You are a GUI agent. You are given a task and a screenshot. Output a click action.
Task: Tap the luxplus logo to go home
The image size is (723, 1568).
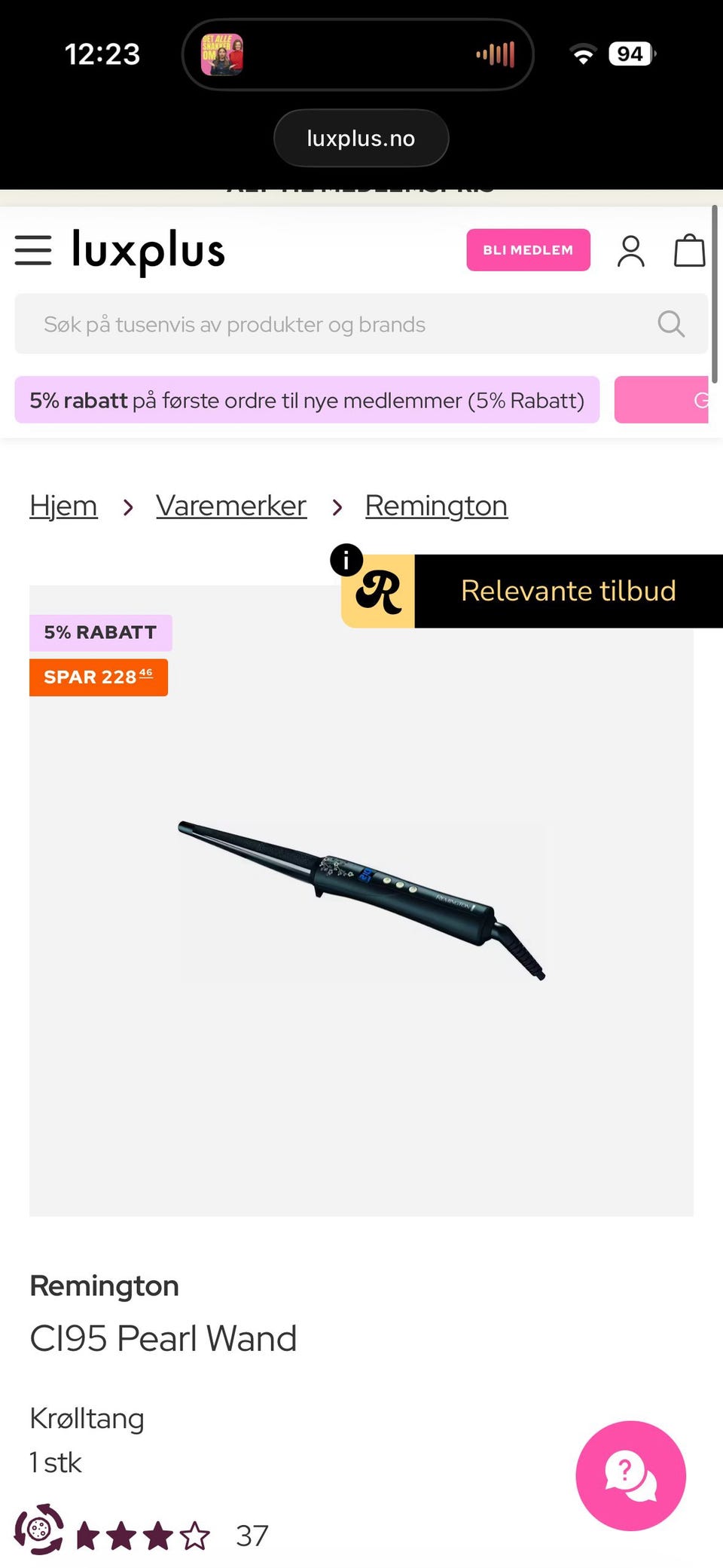coord(148,249)
